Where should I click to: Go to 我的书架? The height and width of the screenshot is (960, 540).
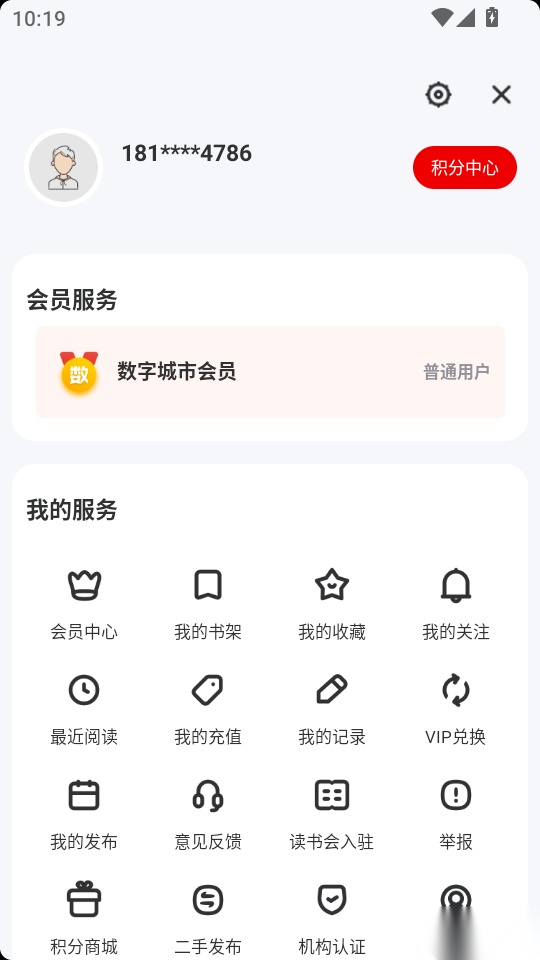pos(208,604)
